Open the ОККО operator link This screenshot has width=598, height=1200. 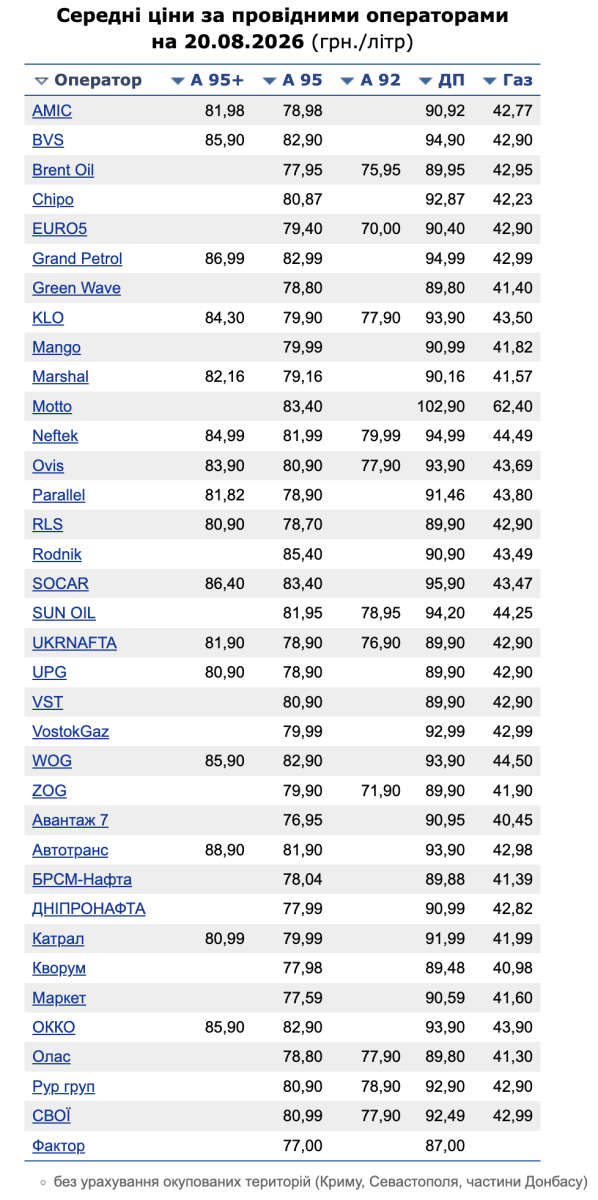[54, 1027]
